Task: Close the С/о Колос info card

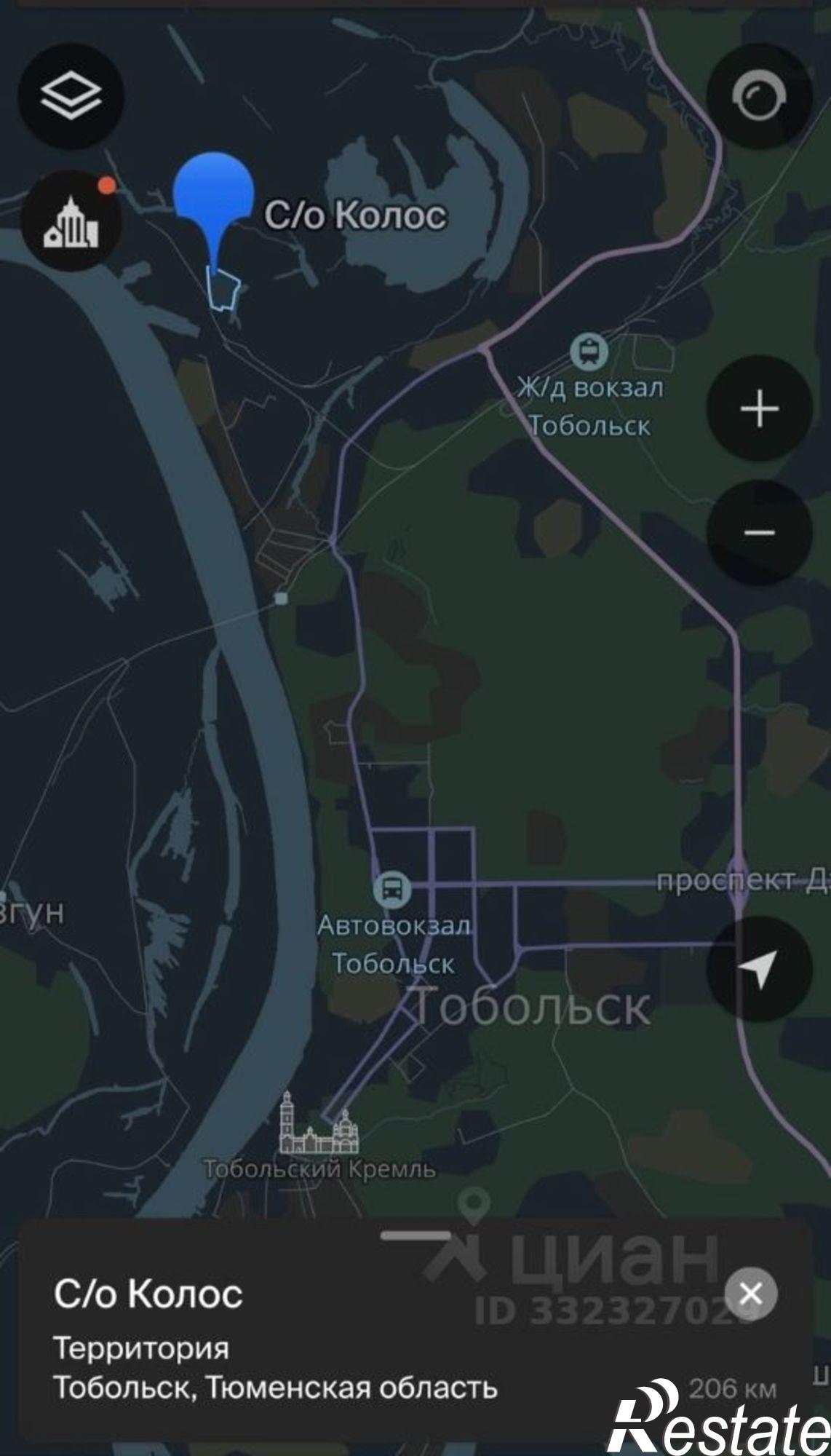Action: pyautogui.click(x=750, y=1294)
